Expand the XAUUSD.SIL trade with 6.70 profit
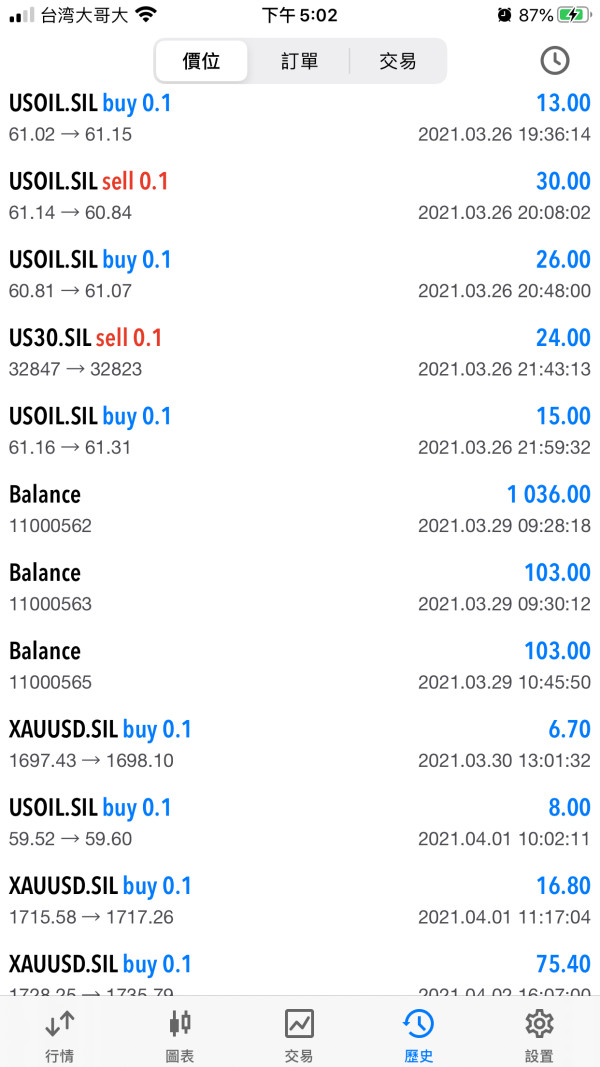The image size is (600, 1067). tap(300, 744)
